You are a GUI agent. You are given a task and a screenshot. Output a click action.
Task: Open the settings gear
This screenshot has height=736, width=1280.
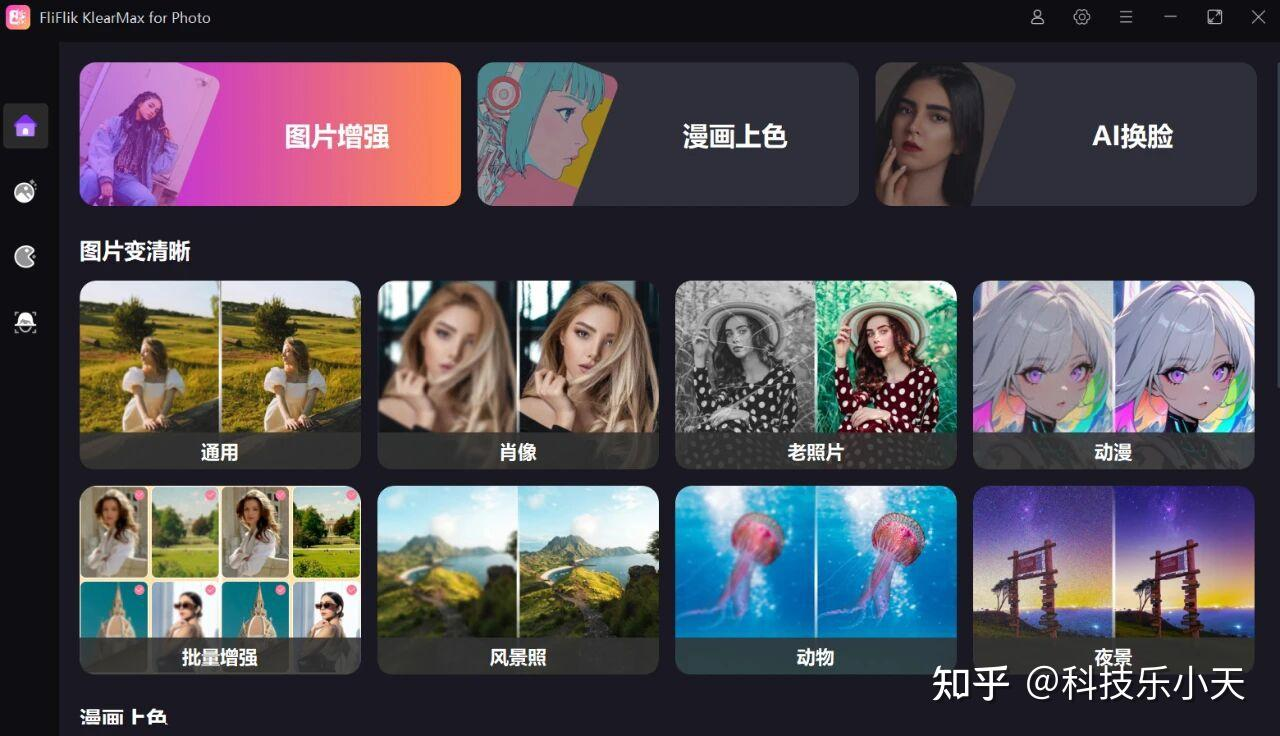click(x=1082, y=17)
